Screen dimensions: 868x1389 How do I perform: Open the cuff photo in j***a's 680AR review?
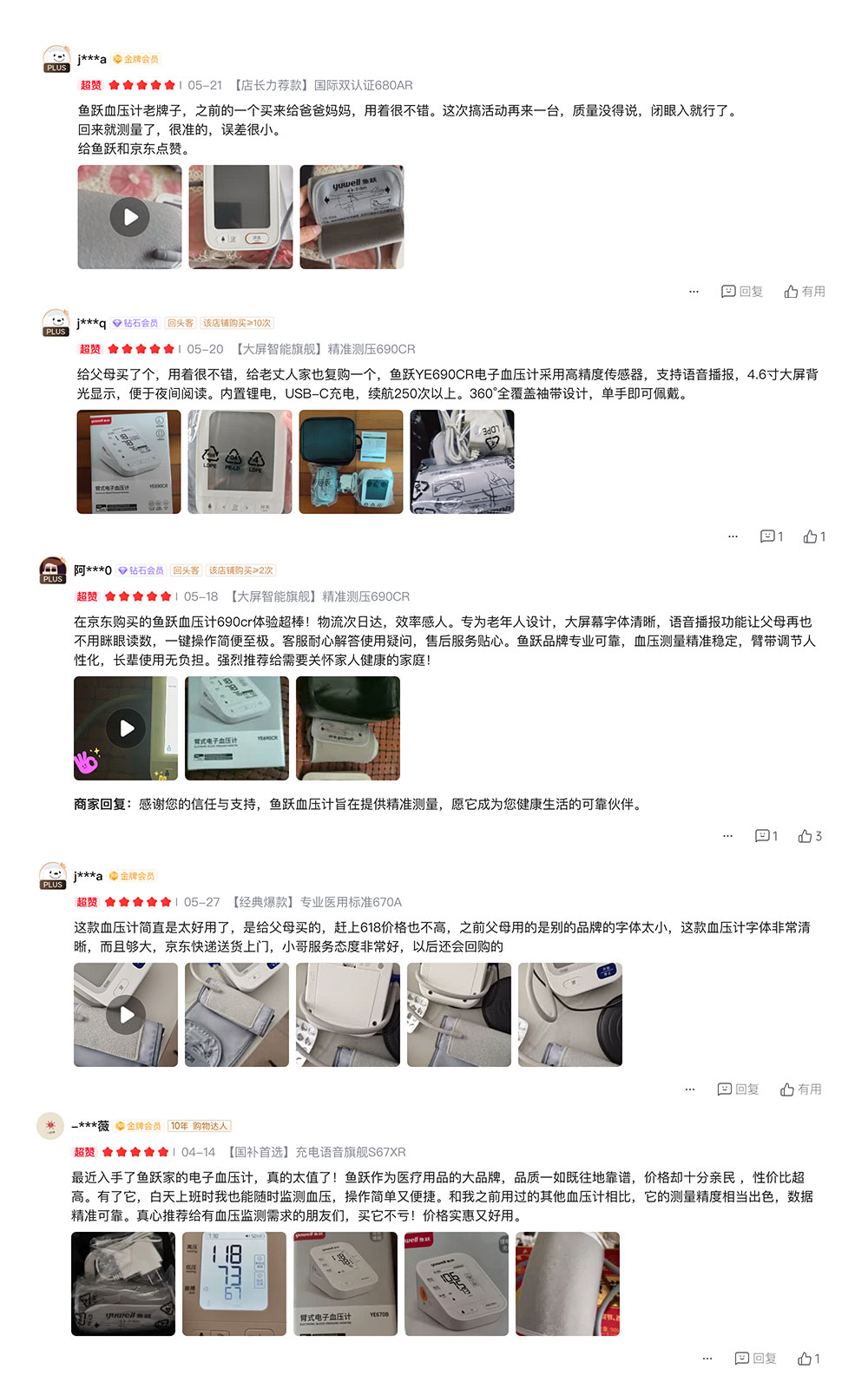(352, 217)
